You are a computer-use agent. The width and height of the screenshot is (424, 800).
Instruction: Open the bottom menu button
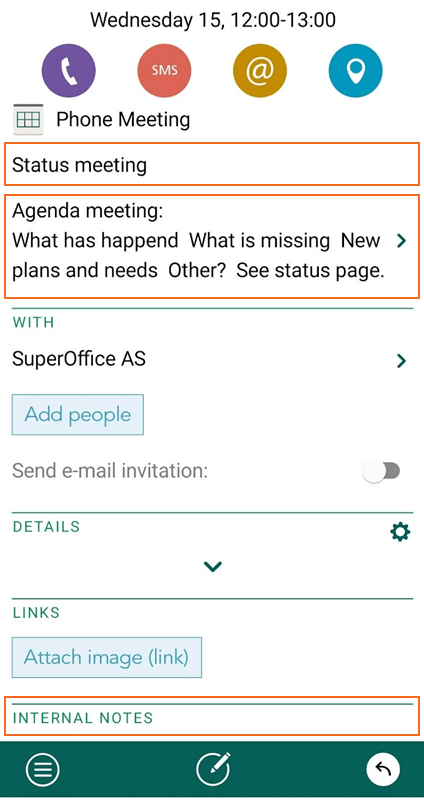43,769
